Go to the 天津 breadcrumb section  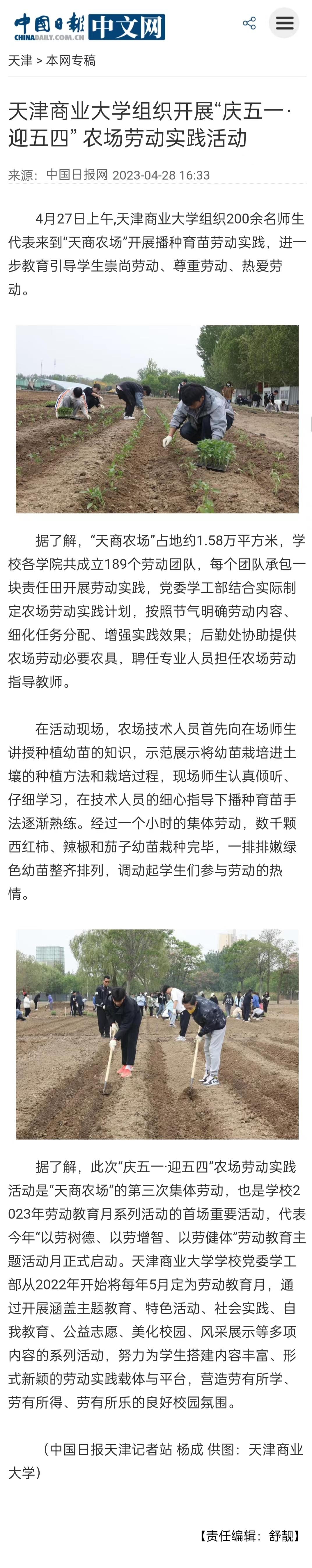(20, 61)
